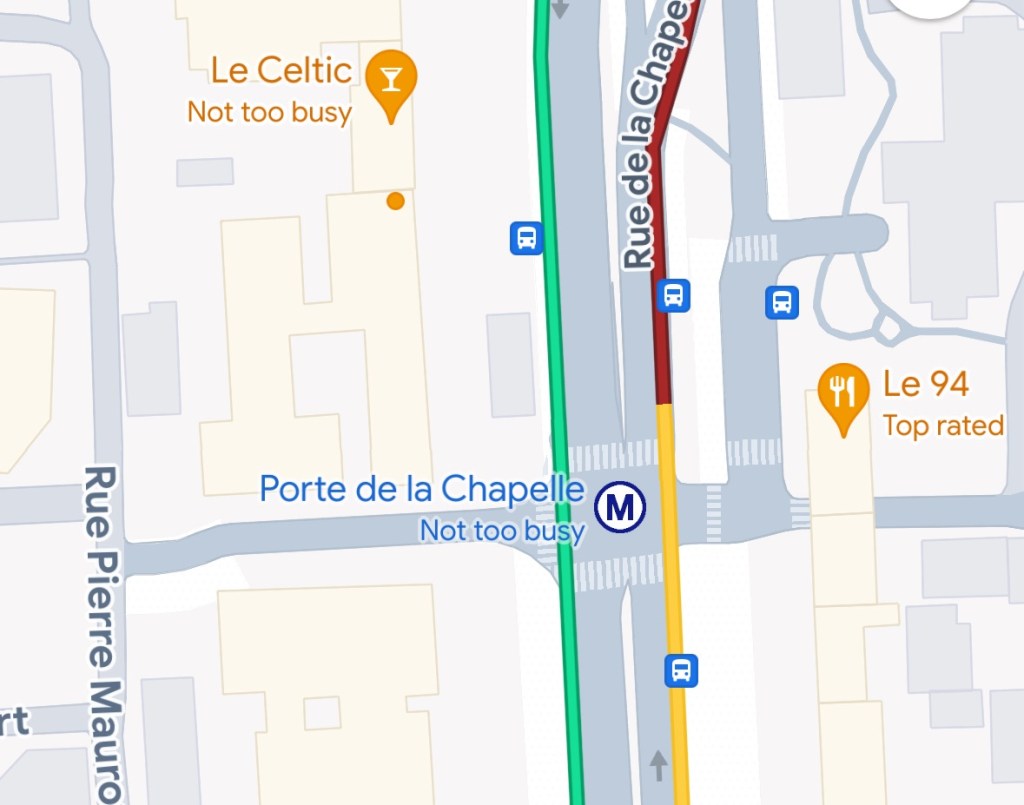Open Porte de la Chapelle metro station
The image size is (1024, 805).
620,509
